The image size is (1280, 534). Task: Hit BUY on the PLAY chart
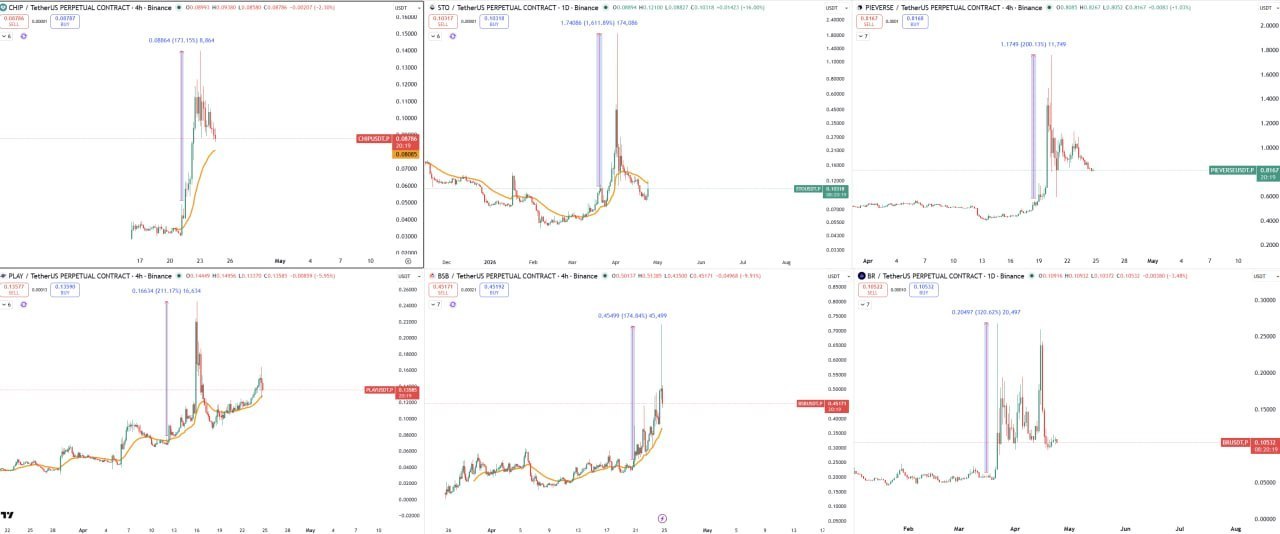coord(65,288)
